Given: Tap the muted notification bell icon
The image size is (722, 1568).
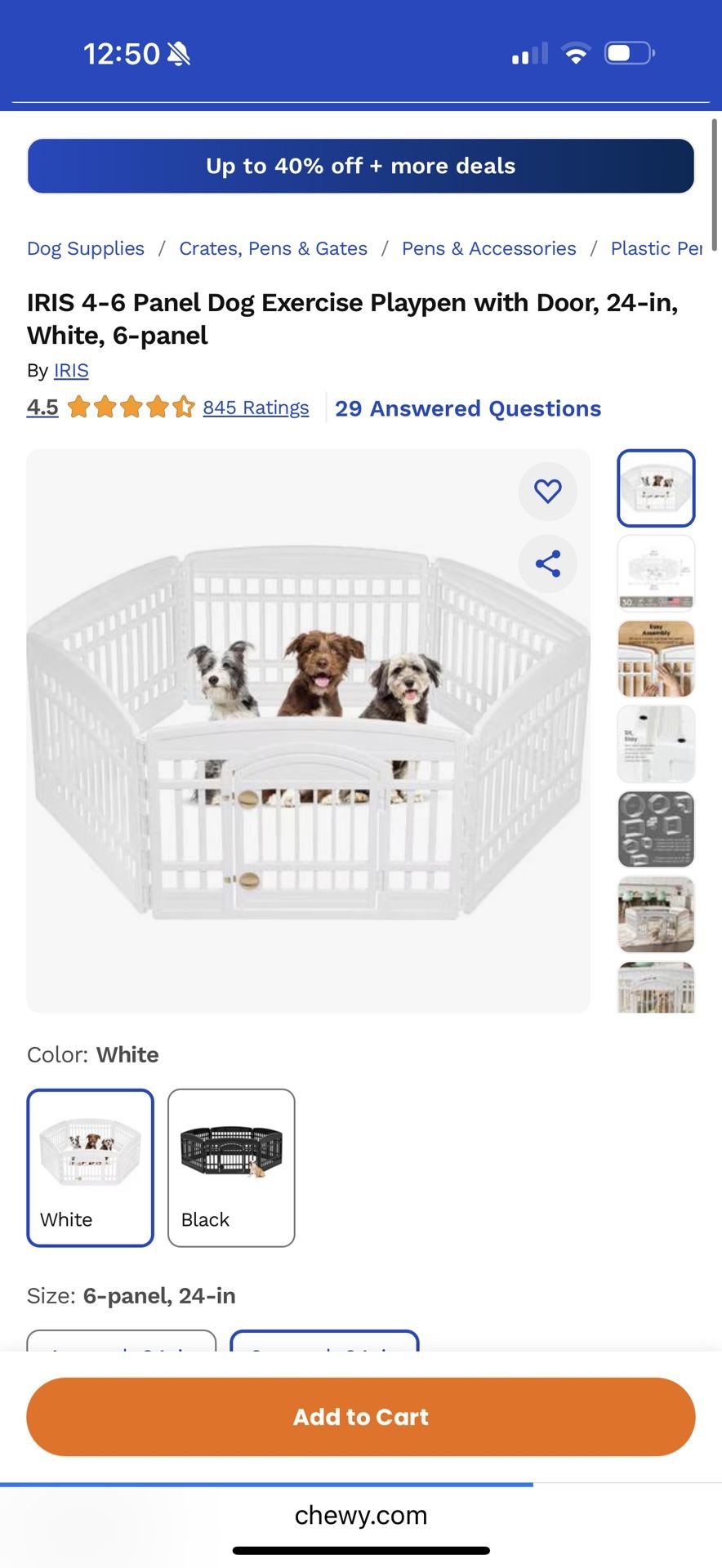Looking at the screenshot, I should [x=179, y=52].
